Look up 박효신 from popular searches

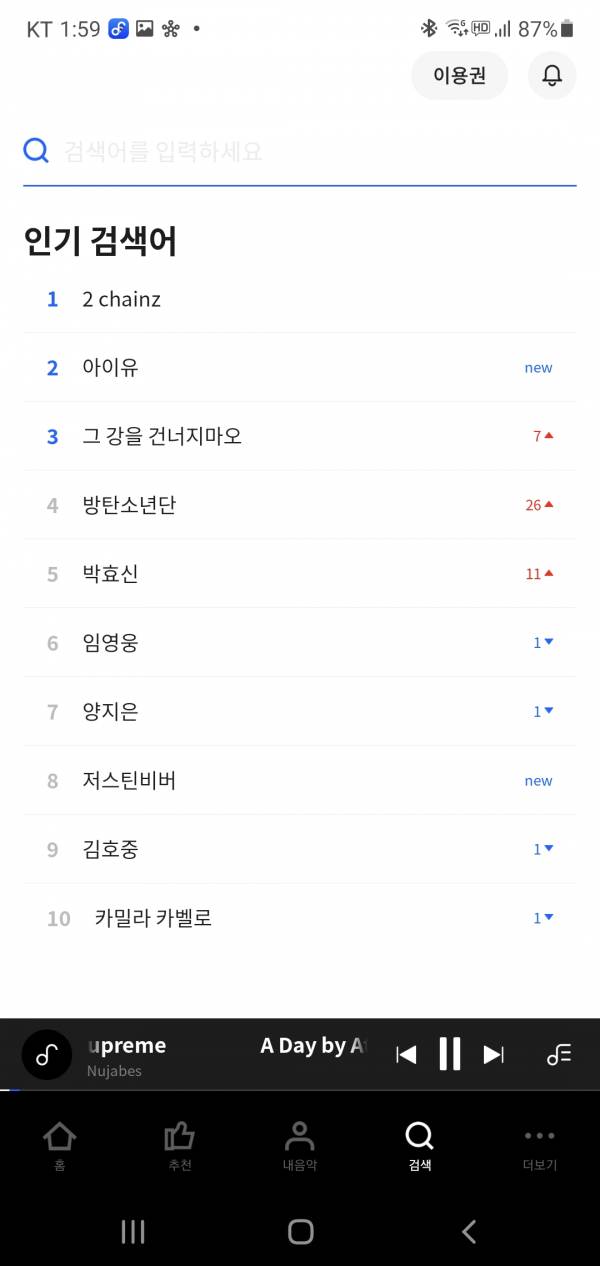click(x=110, y=574)
